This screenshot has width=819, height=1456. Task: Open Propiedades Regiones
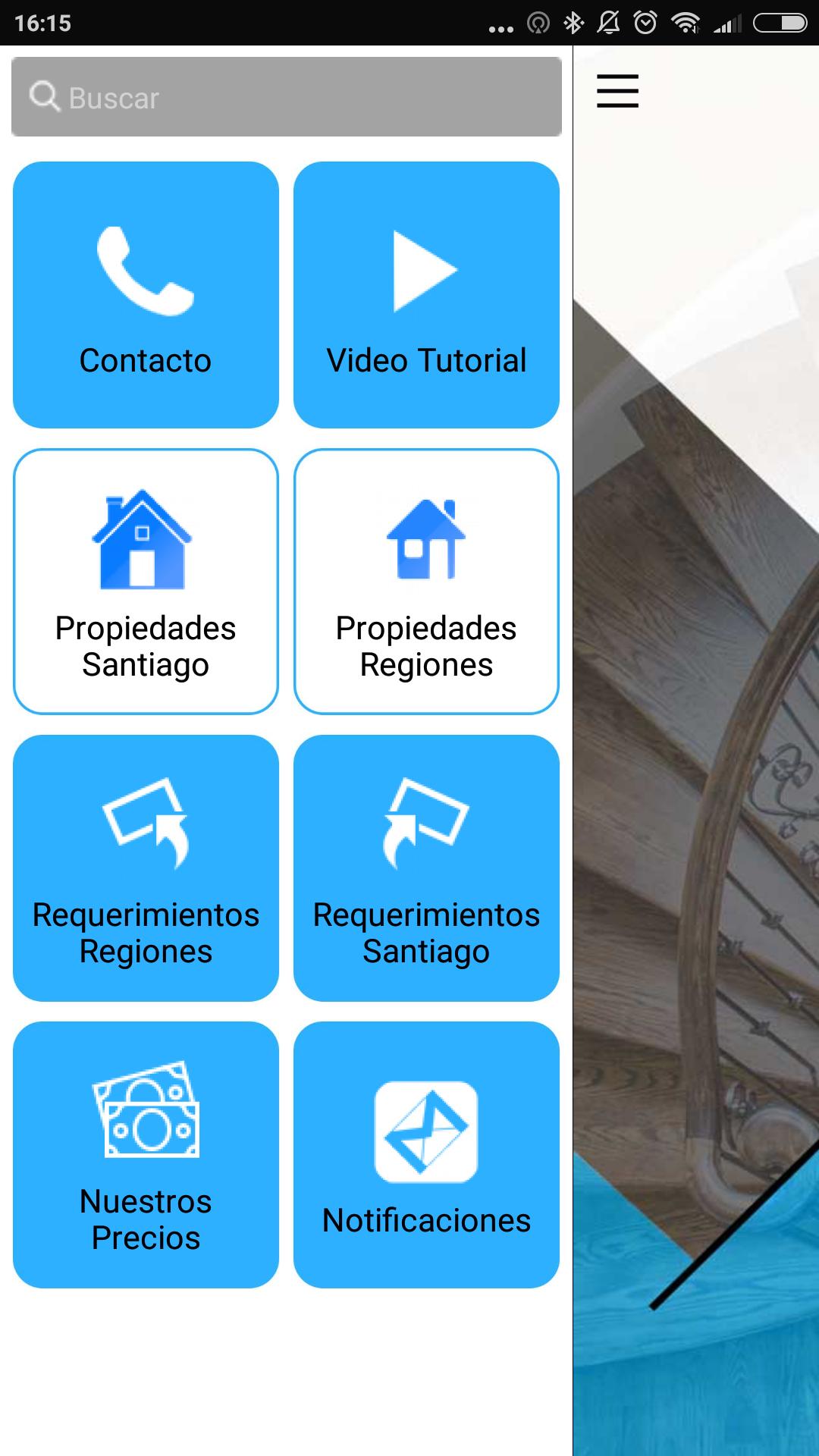click(x=426, y=582)
